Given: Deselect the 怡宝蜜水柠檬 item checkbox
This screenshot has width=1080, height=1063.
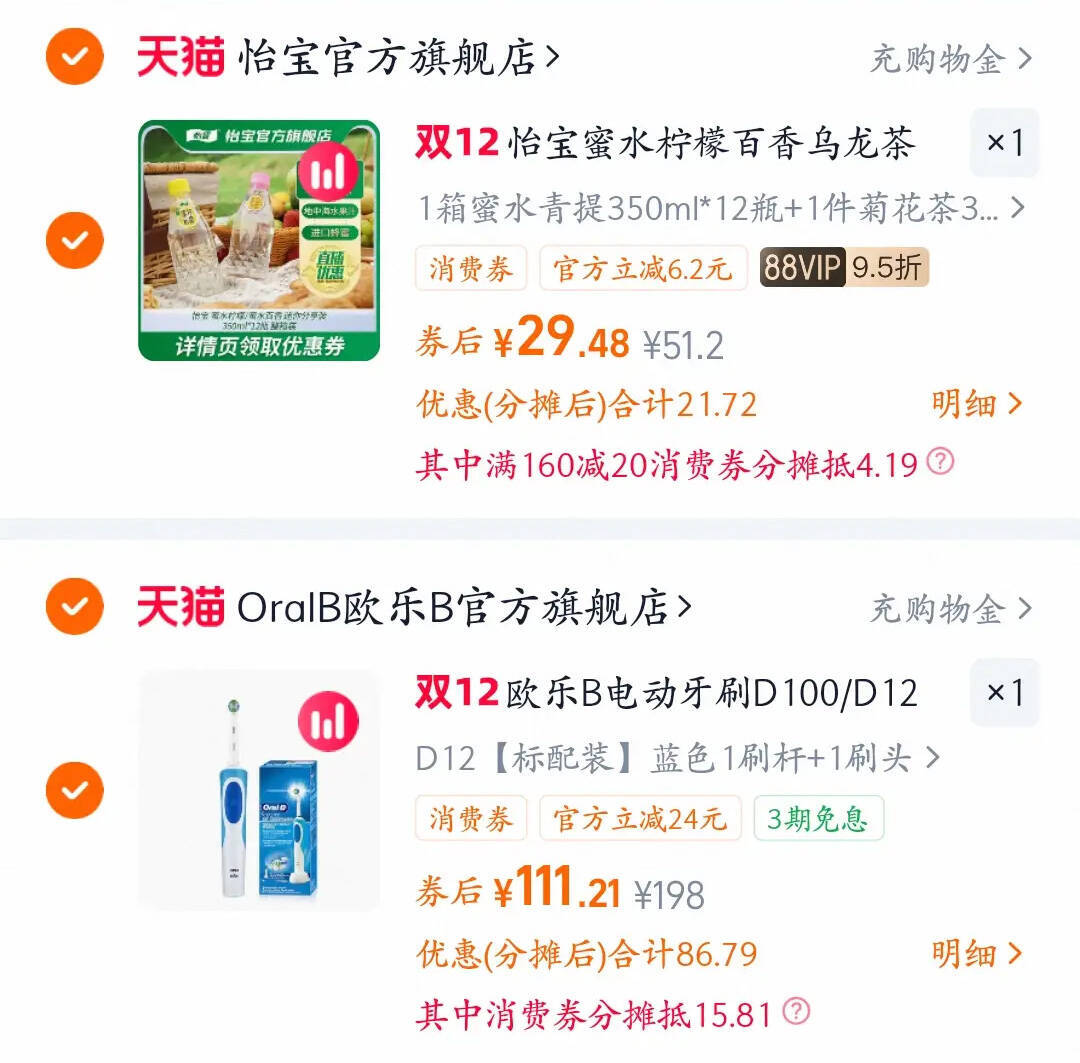Looking at the screenshot, I should (x=75, y=240).
